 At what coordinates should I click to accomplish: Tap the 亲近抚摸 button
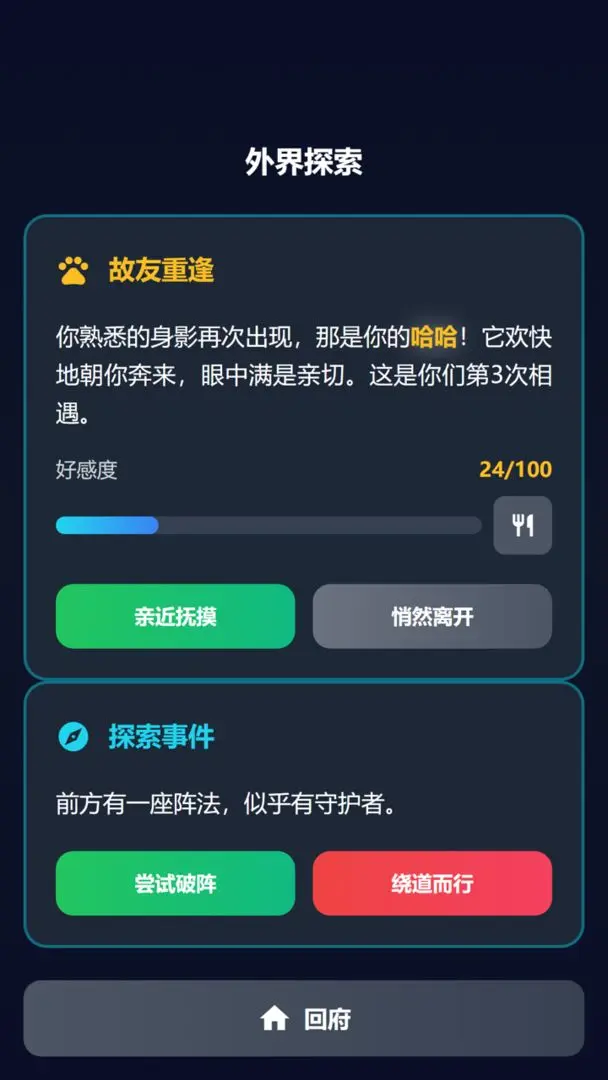pyautogui.click(x=175, y=616)
